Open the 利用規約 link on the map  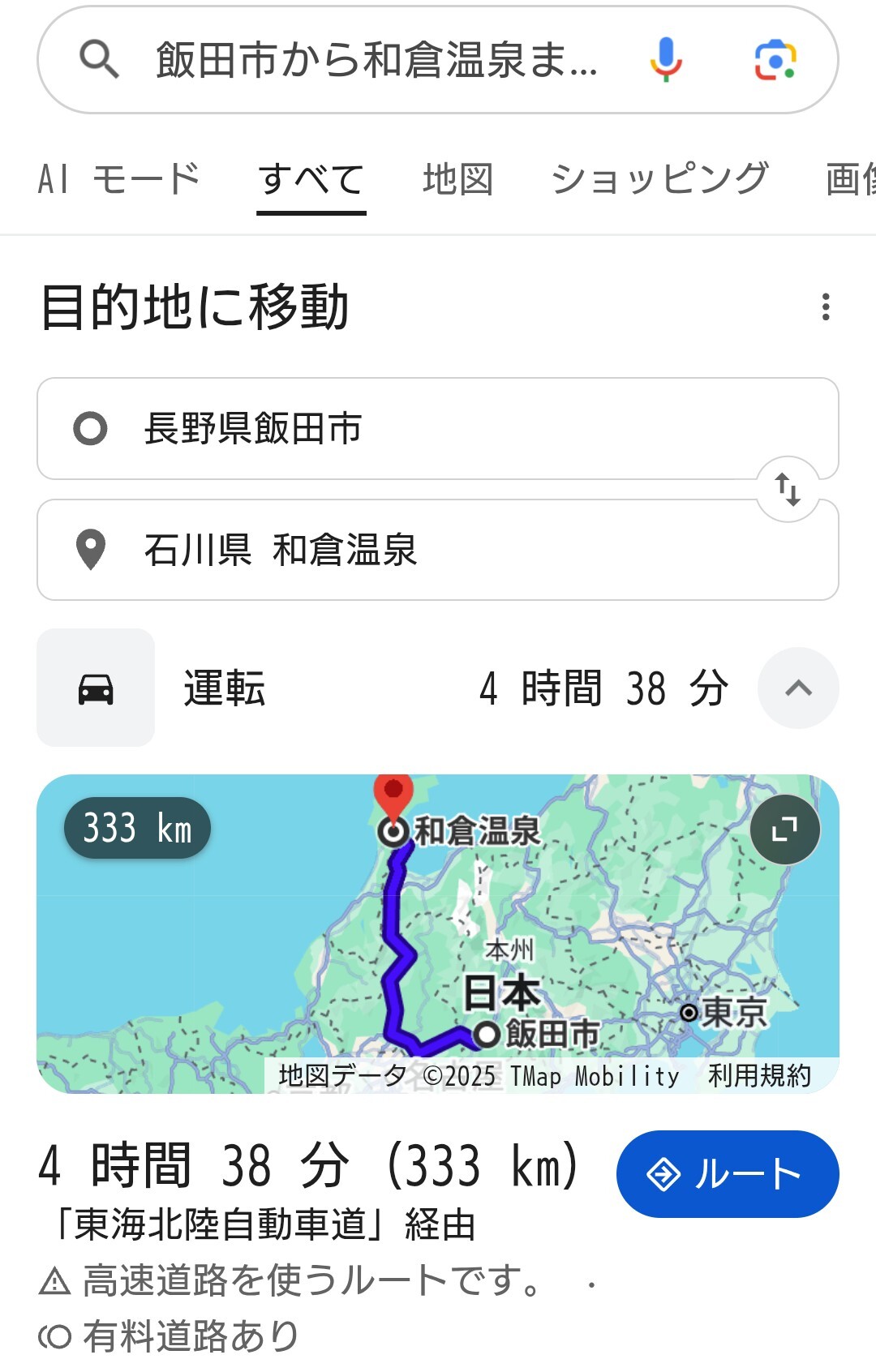point(759,1076)
